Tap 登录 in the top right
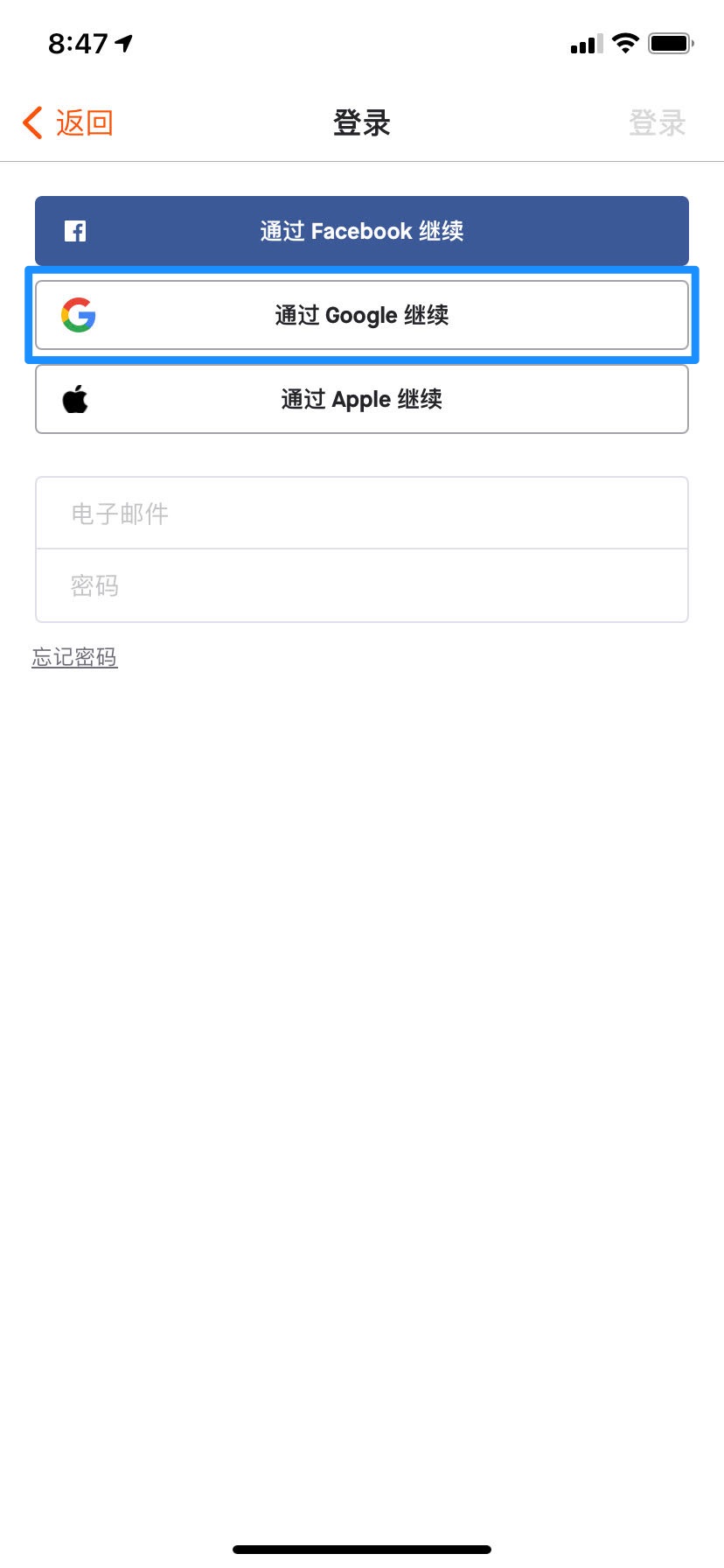Viewport: 724px width, 1568px height. pos(657,123)
